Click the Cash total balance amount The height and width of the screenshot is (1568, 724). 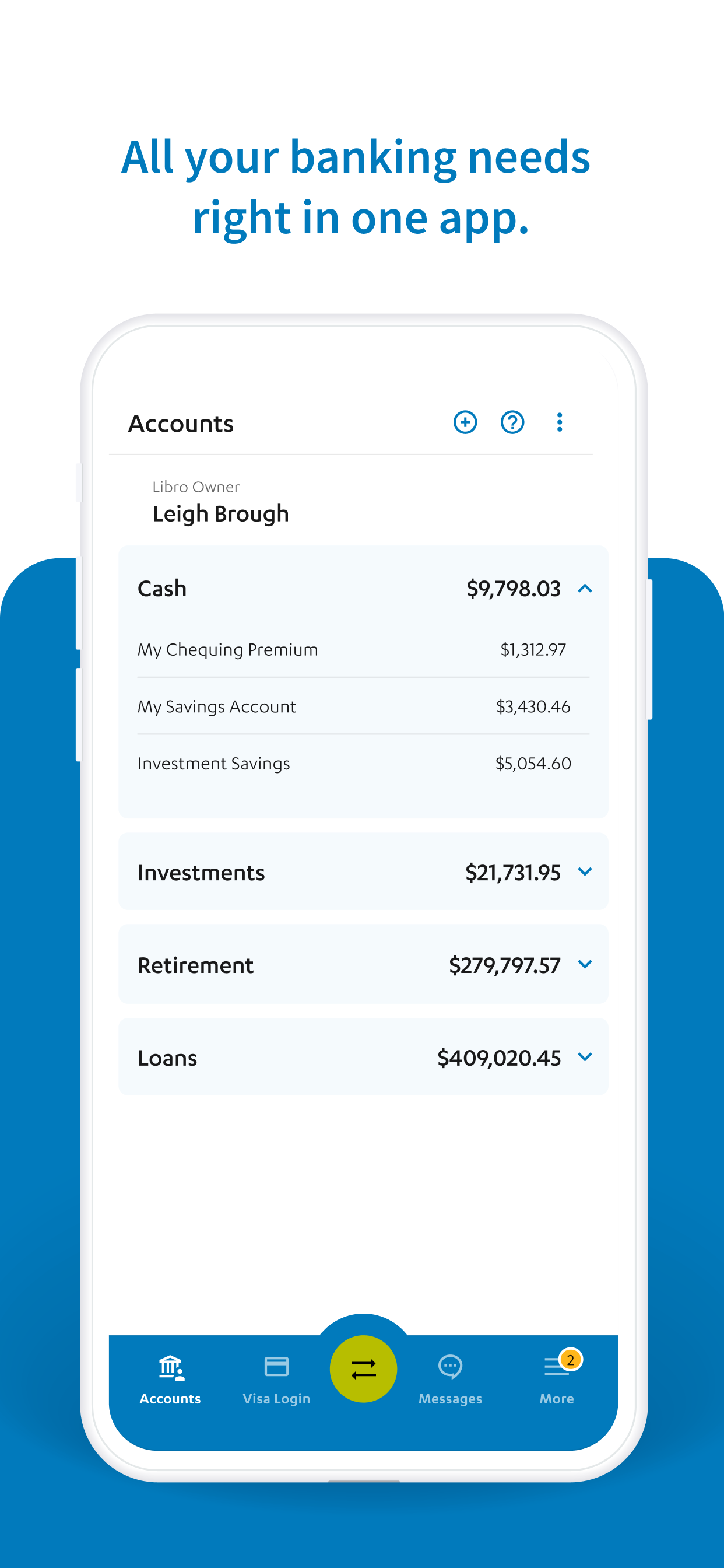514,589
